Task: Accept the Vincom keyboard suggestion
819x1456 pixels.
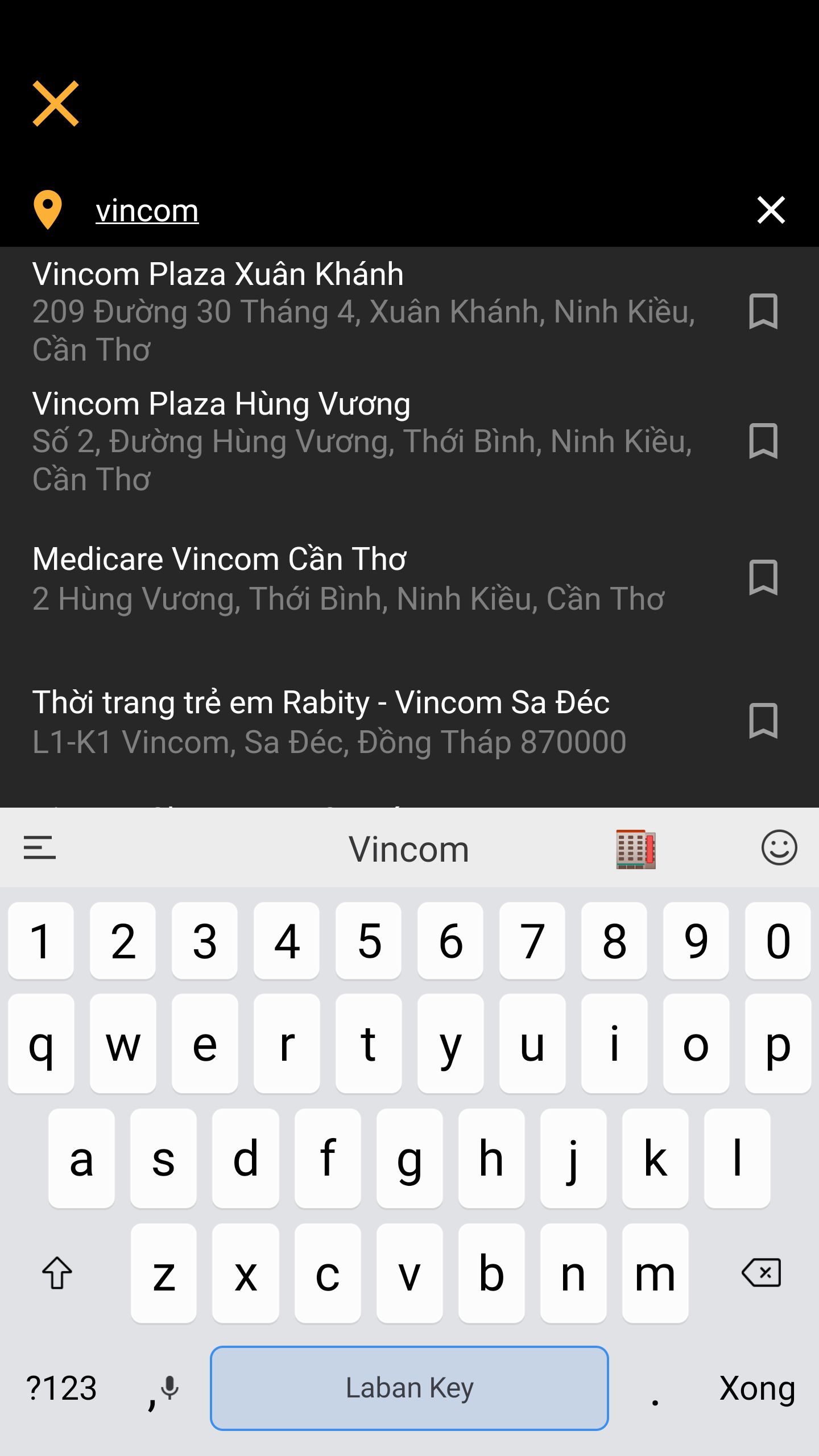Action: tap(409, 849)
